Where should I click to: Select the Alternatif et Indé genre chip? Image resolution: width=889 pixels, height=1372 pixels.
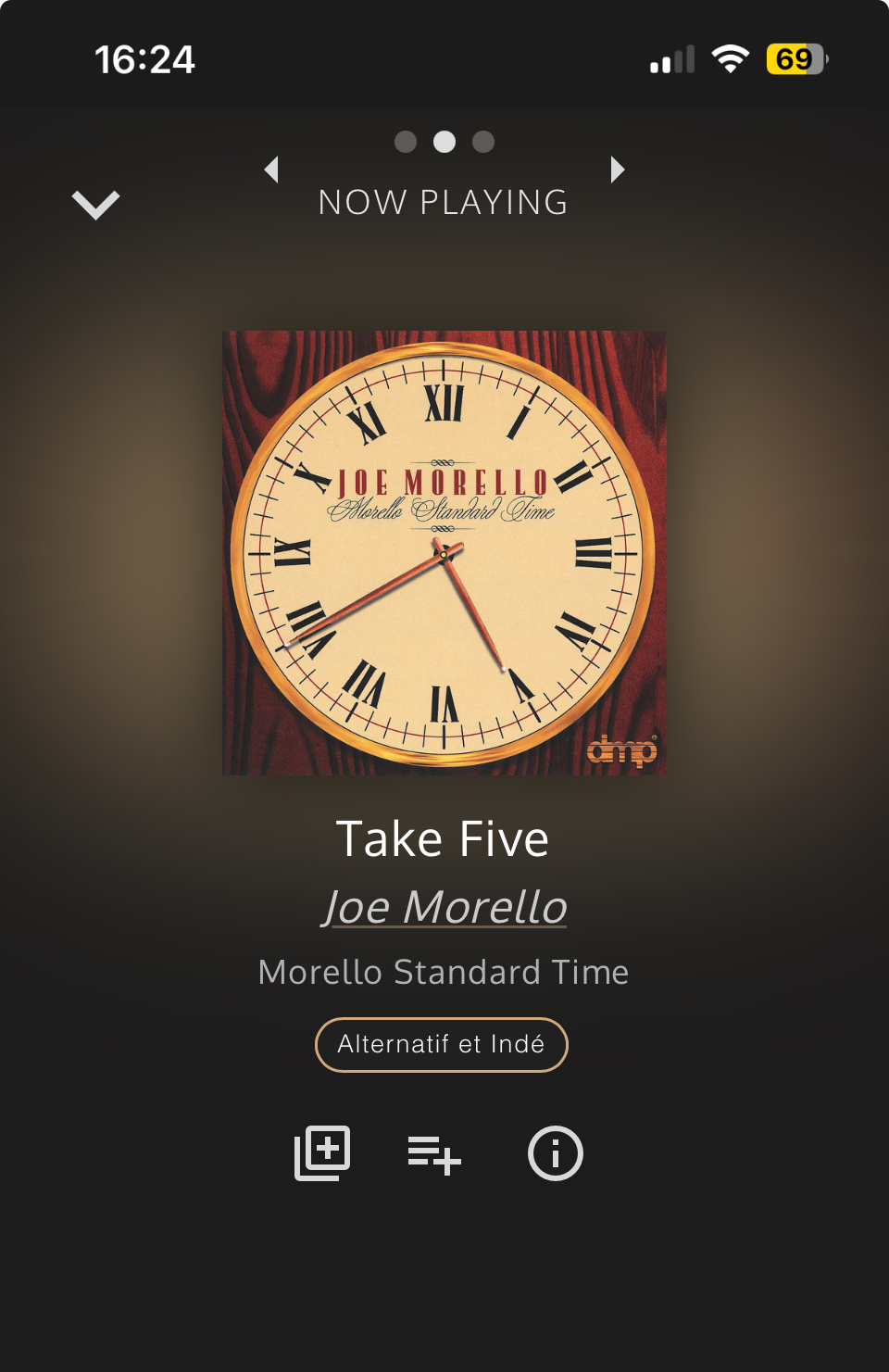click(442, 1044)
